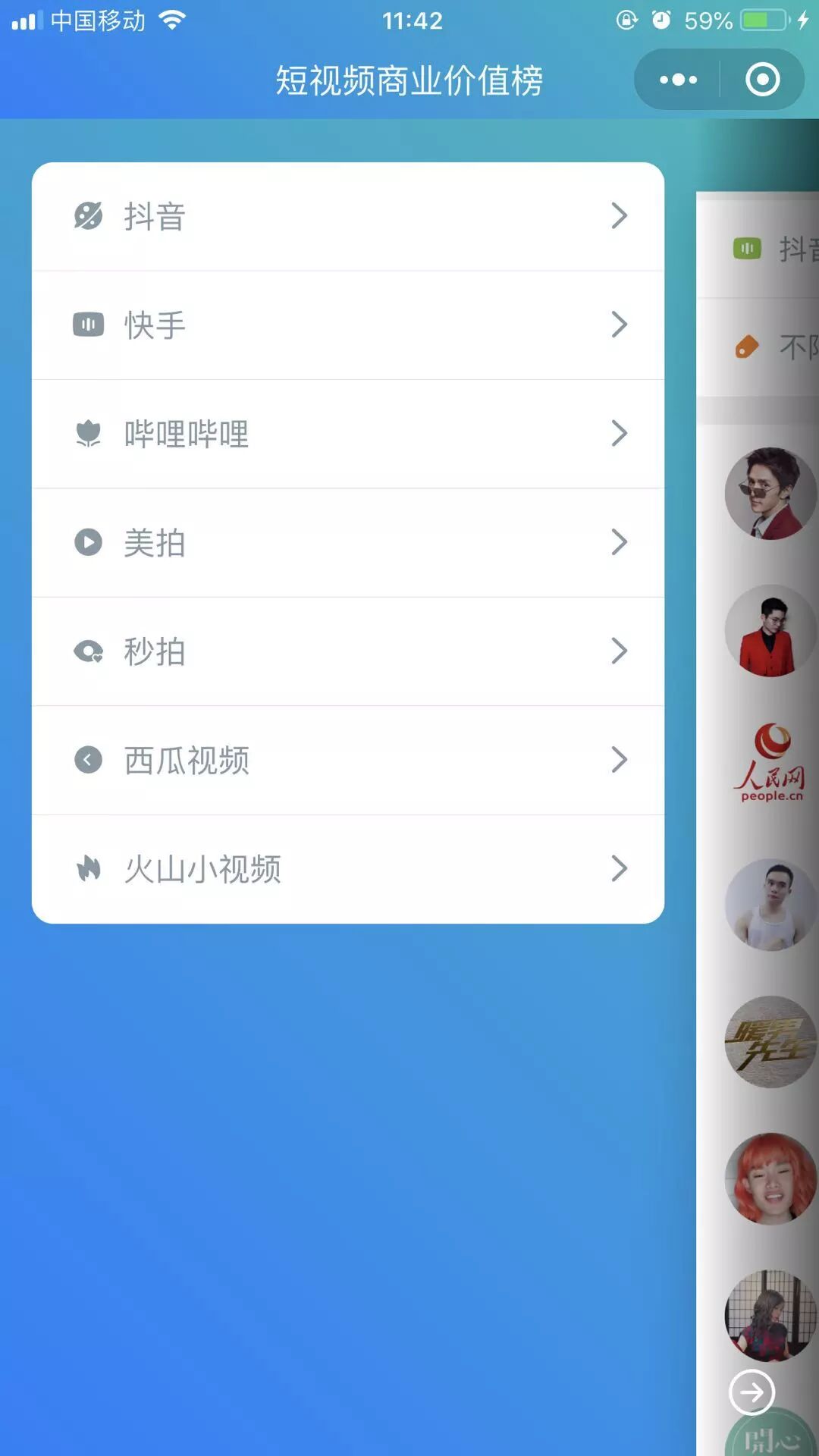
Task: Open the mini program more-options menu
Action: point(678,80)
